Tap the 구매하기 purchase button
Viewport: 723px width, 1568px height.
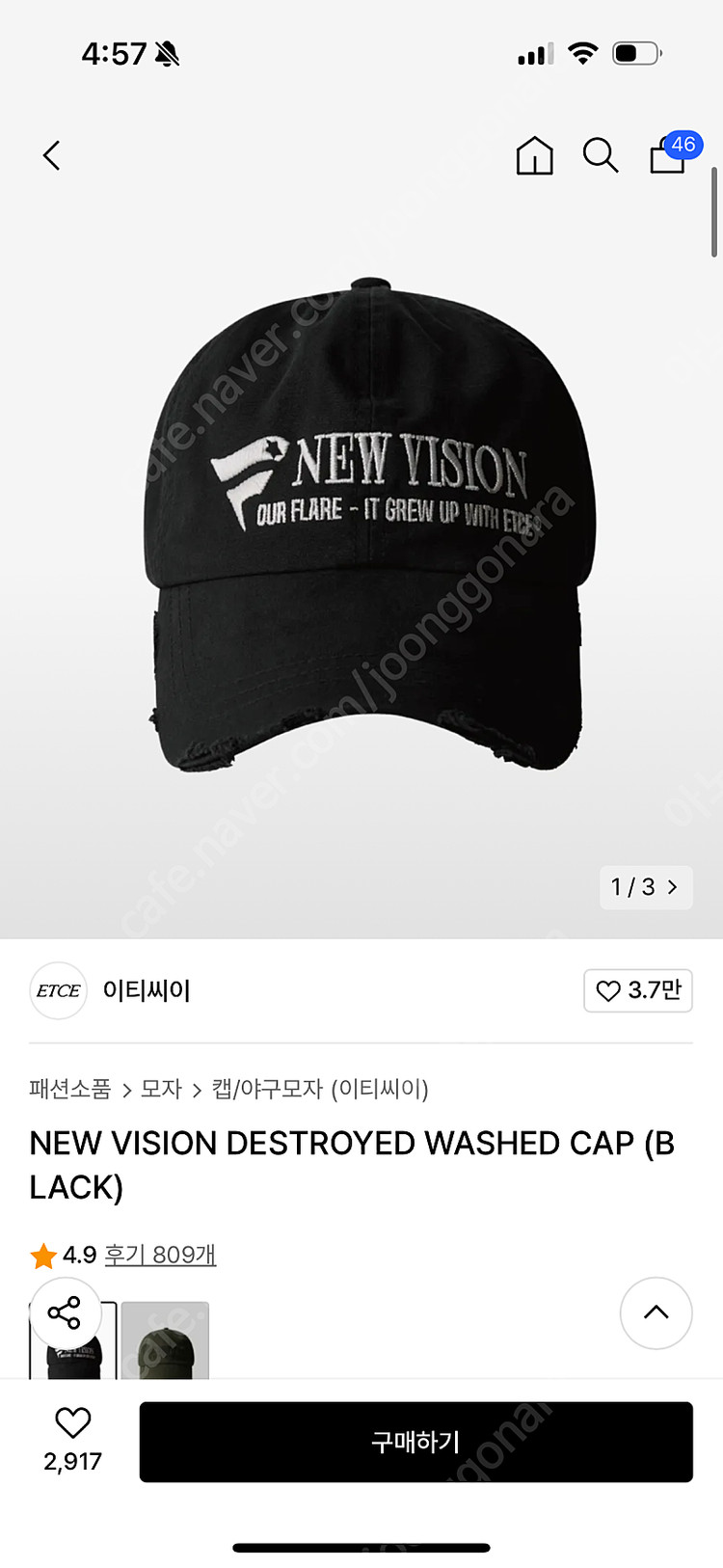pos(416,1442)
